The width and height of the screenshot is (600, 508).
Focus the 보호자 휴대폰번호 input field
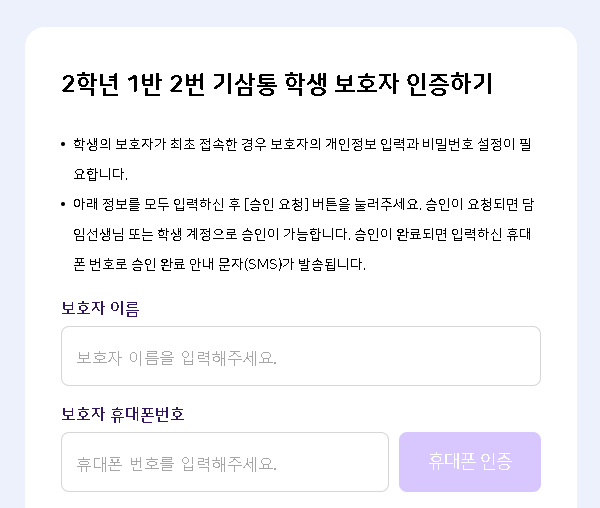pyautogui.click(x=225, y=462)
